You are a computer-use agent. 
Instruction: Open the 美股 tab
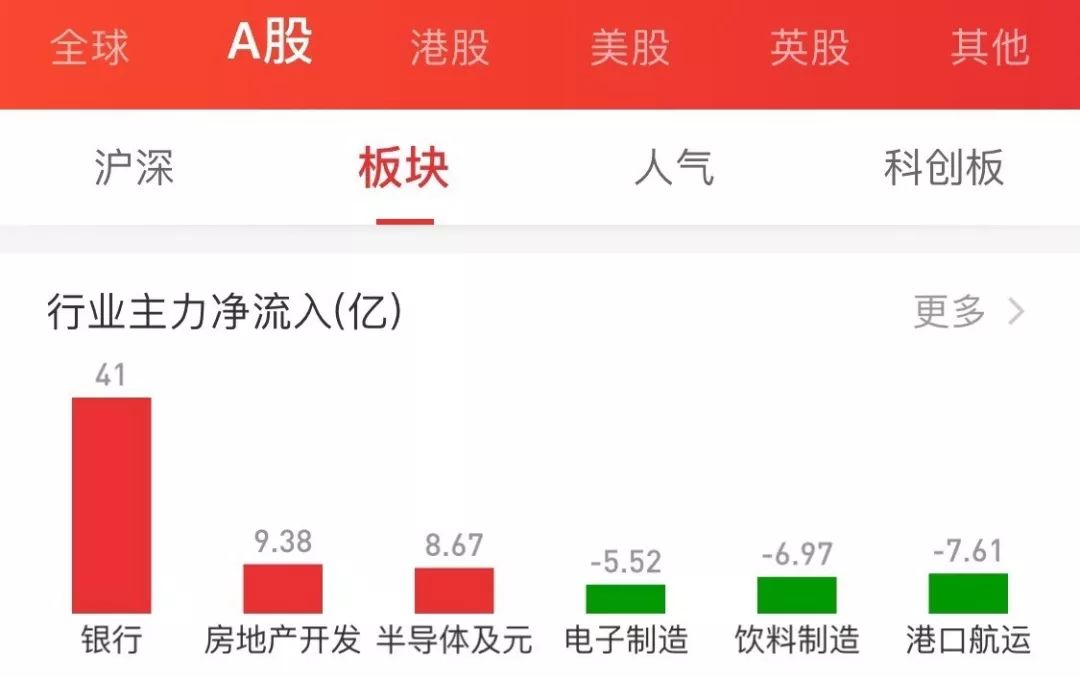pyautogui.click(x=629, y=47)
